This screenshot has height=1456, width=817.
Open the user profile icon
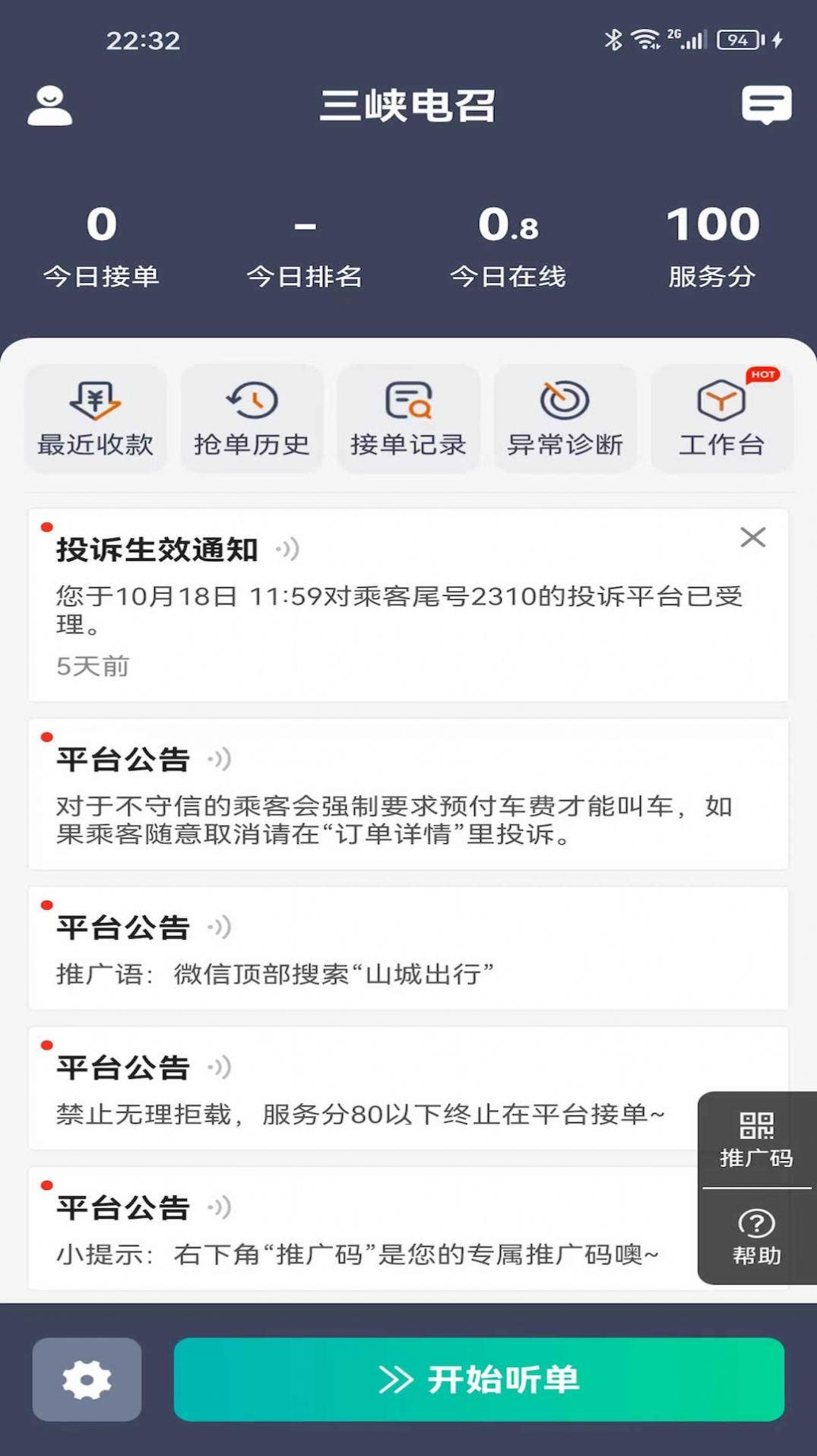point(50,106)
